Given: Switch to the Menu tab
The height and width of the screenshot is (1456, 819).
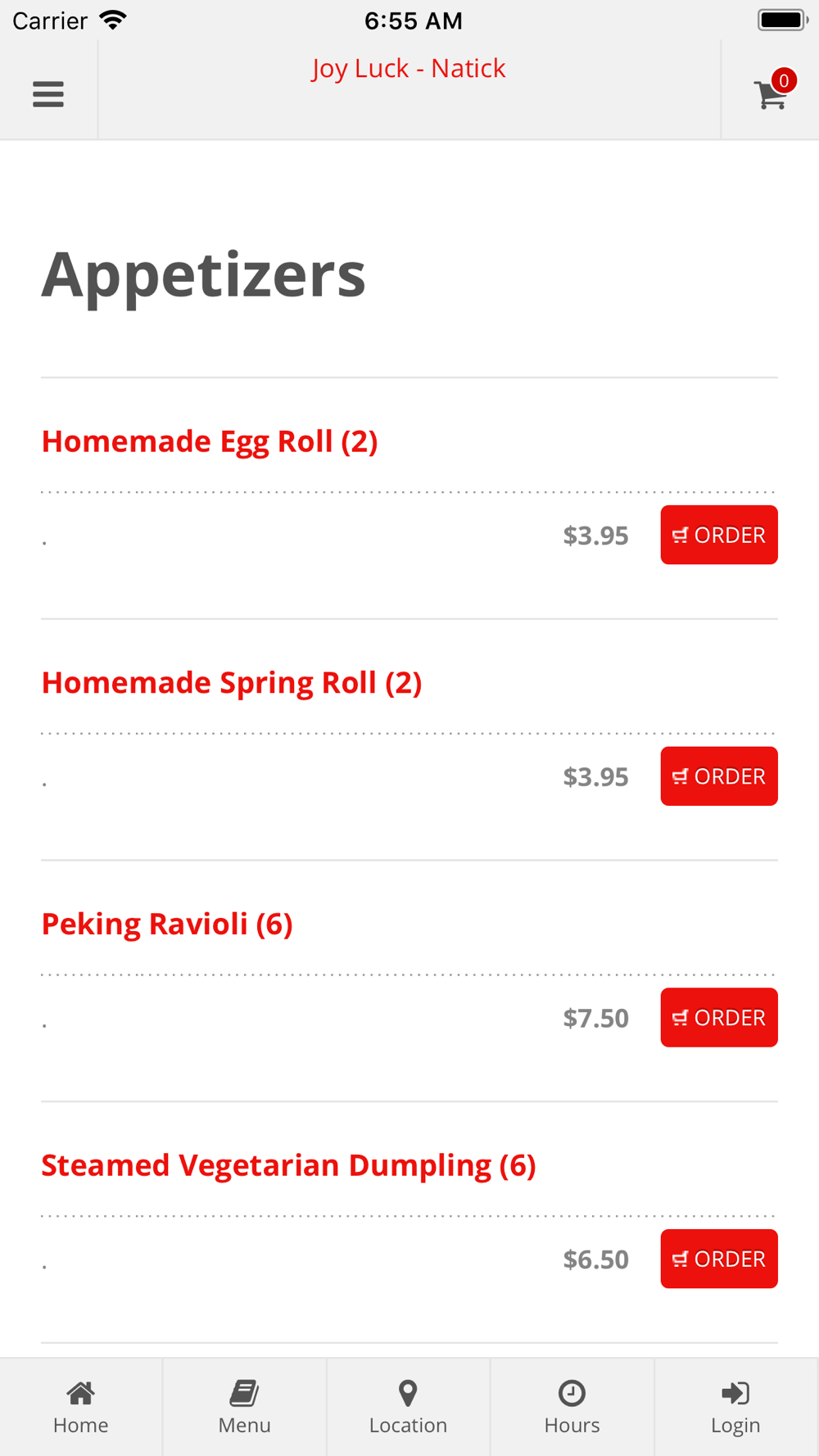Looking at the screenshot, I should 245,1408.
